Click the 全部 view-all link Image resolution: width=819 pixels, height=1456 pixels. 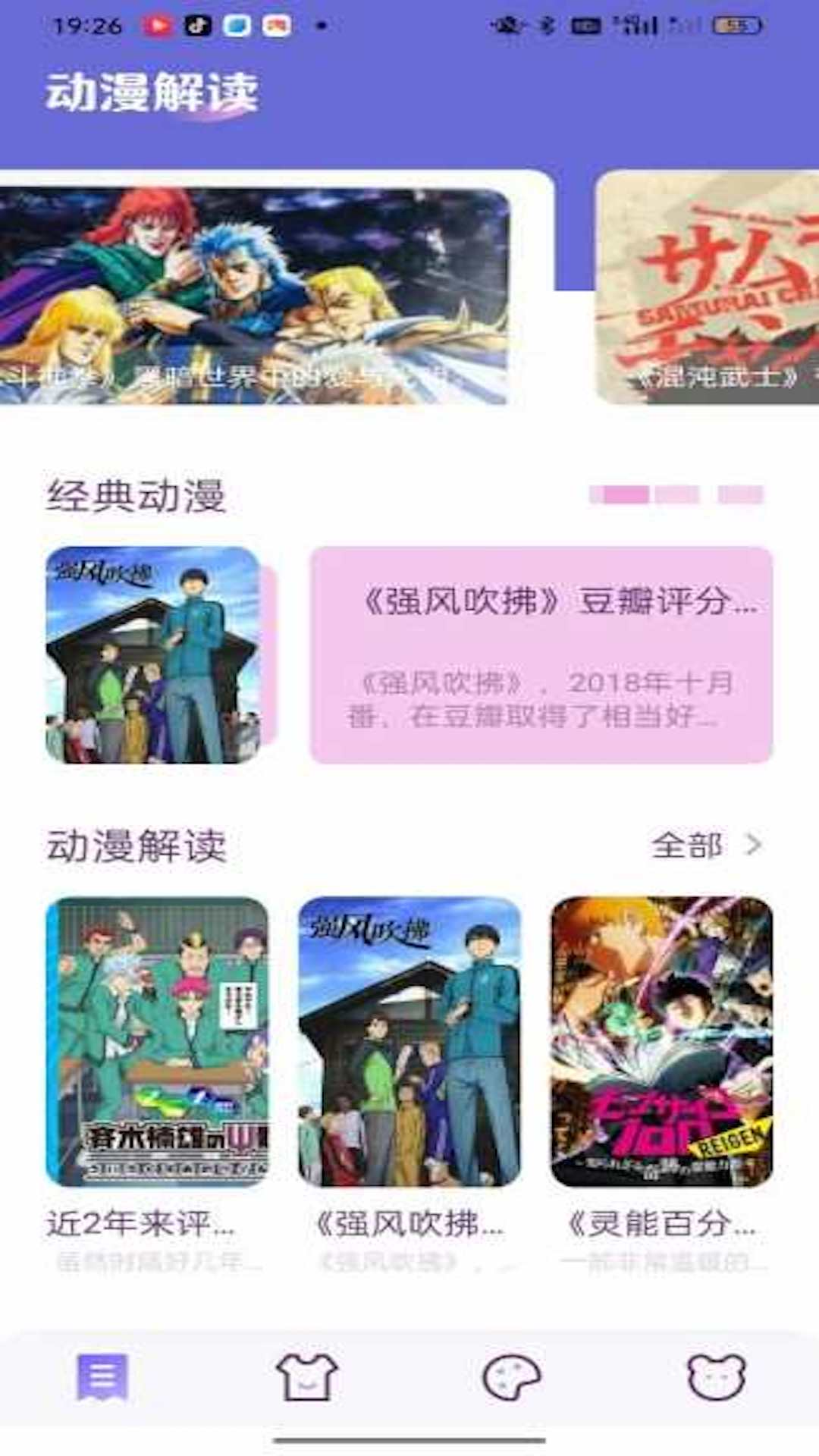coord(690,844)
